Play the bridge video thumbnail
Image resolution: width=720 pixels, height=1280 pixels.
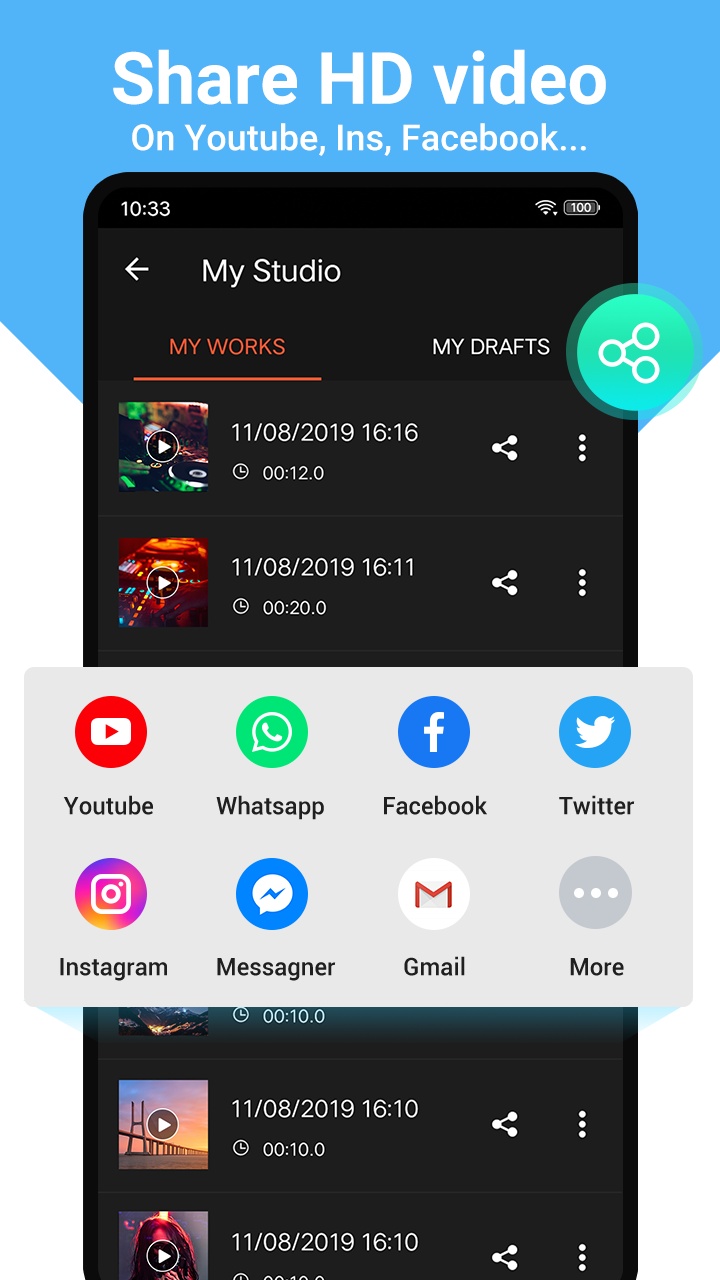coord(163,1124)
